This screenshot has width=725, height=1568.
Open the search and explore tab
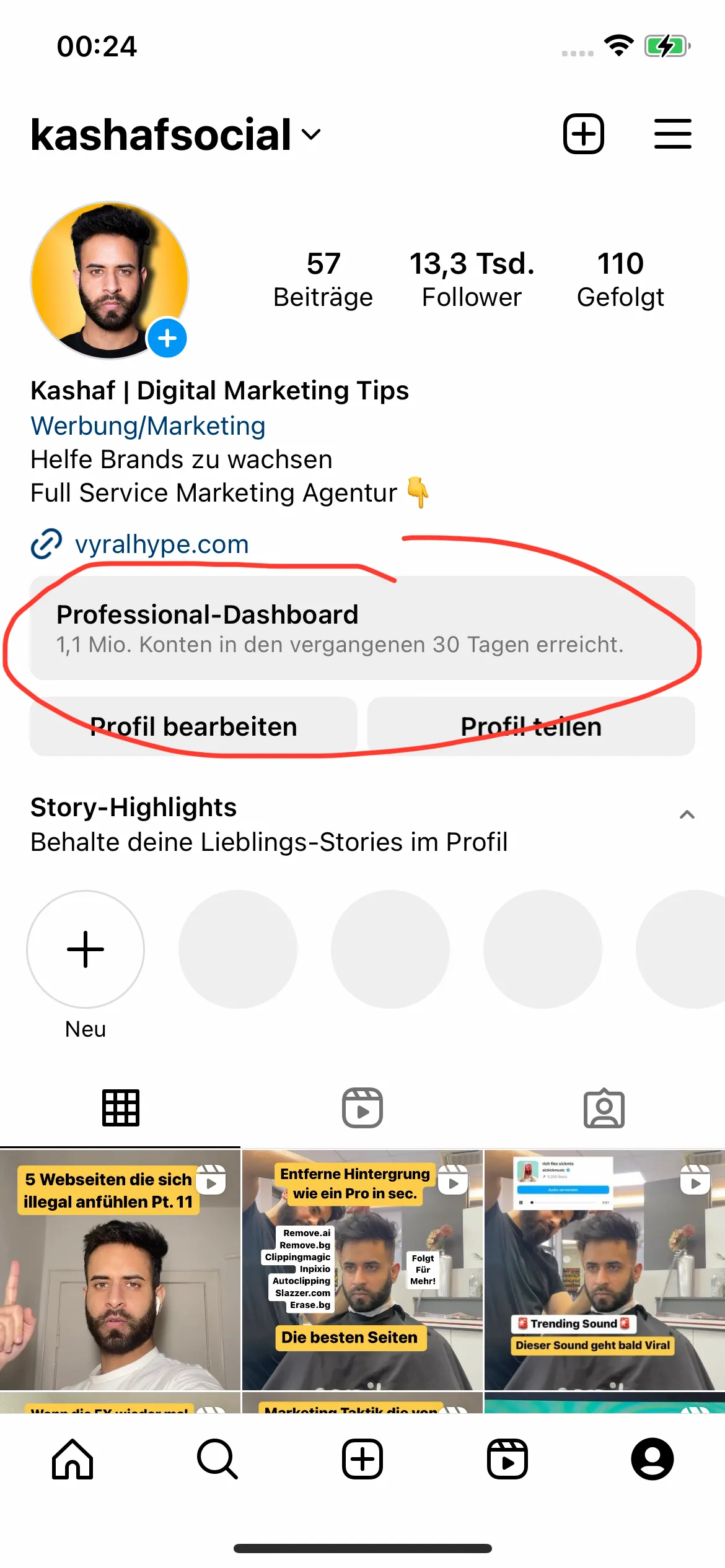(x=217, y=1459)
